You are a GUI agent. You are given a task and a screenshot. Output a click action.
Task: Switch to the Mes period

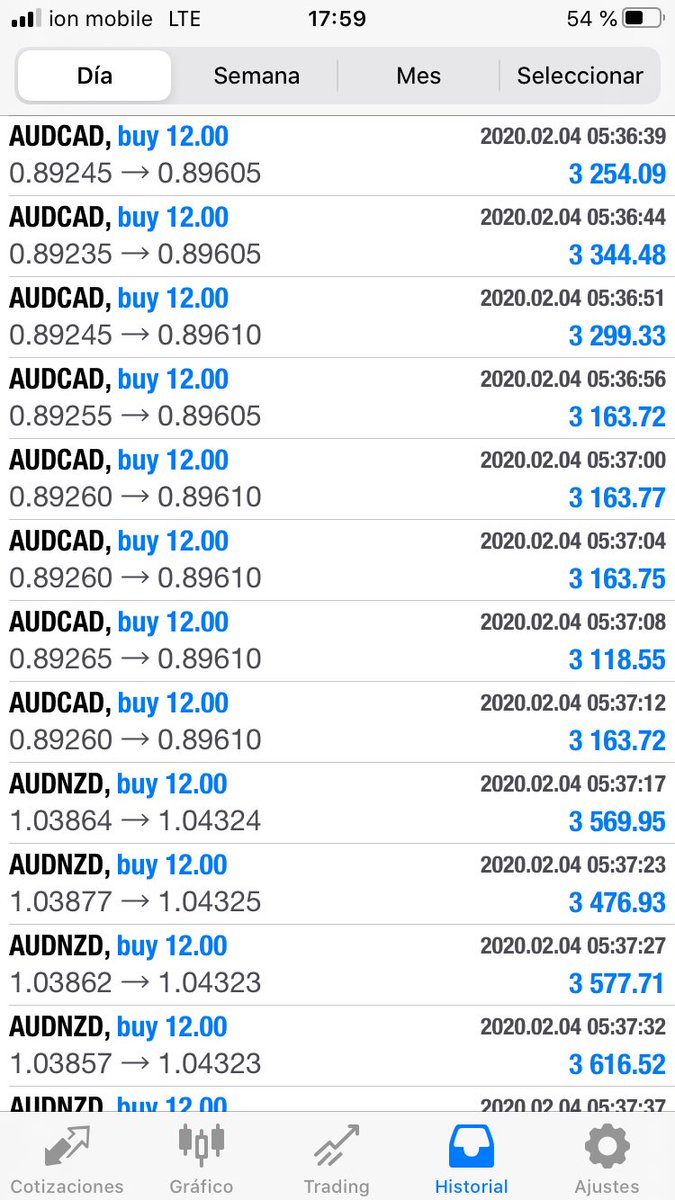(418, 76)
